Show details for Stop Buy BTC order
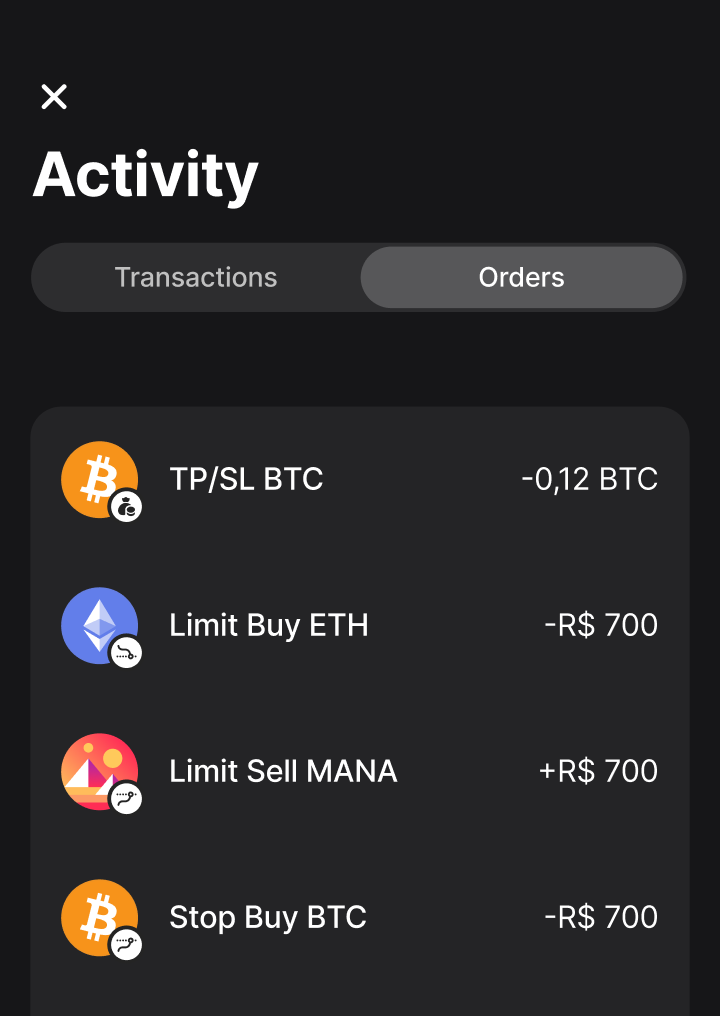Viewport: 720px width, 1016px height. tap(360, 918)
